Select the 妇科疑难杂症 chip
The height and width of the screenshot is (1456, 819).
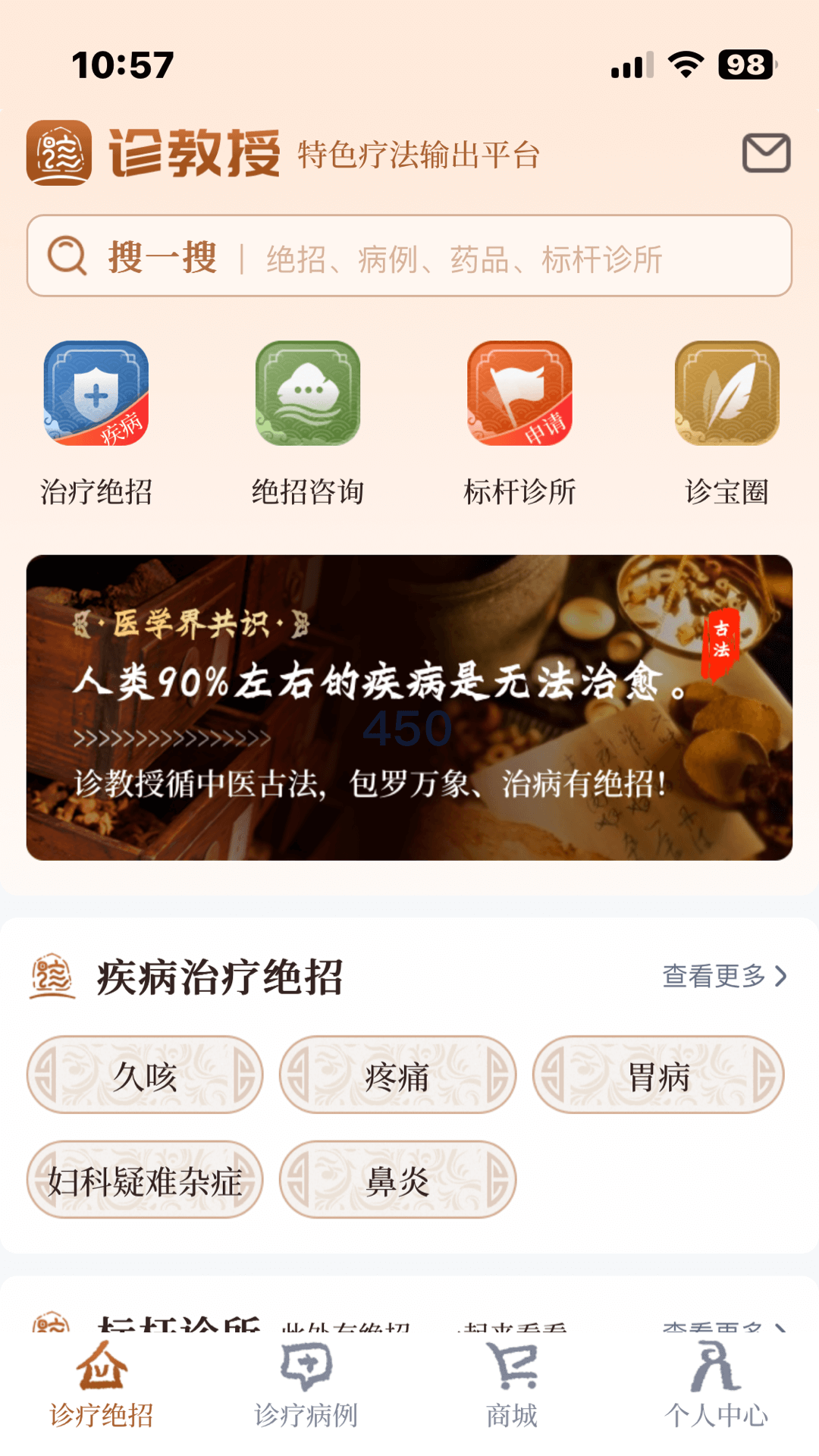pos(145,1180)
